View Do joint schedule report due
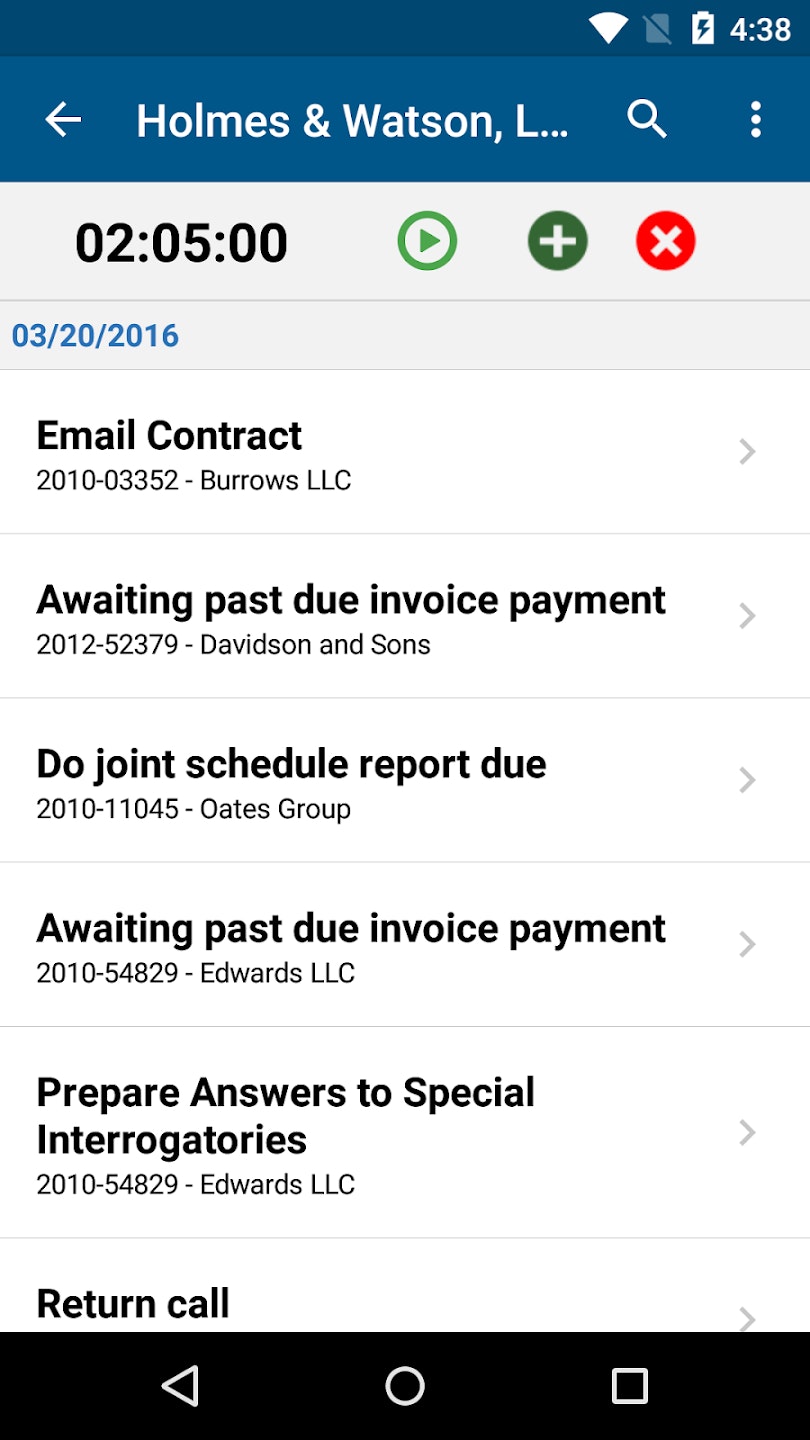This screenshot has width=810, height=1440. pyautogui.click(x=400, y=780)
